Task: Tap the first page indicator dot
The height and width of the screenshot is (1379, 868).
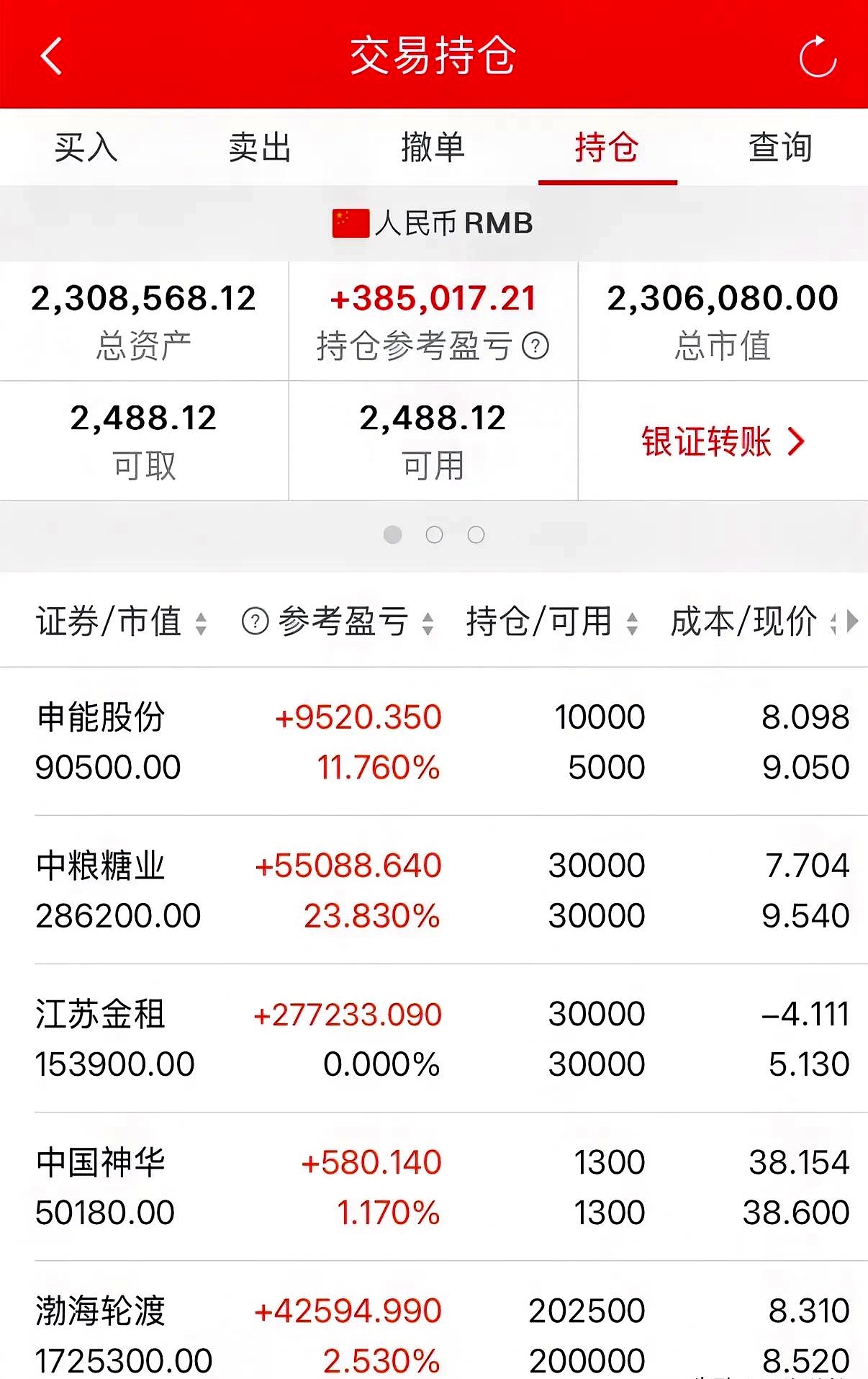Action: point(393,535)
